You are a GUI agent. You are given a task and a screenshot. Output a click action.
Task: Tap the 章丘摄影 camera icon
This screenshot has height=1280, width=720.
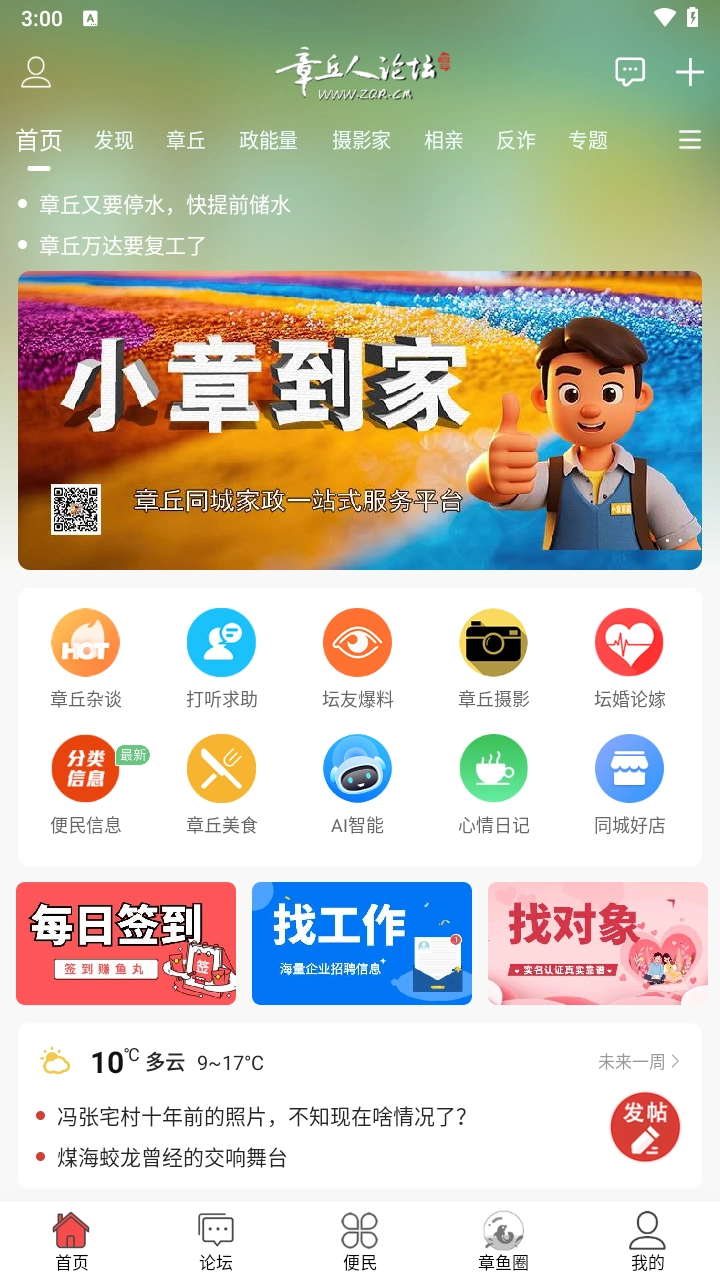pos(493,642)
